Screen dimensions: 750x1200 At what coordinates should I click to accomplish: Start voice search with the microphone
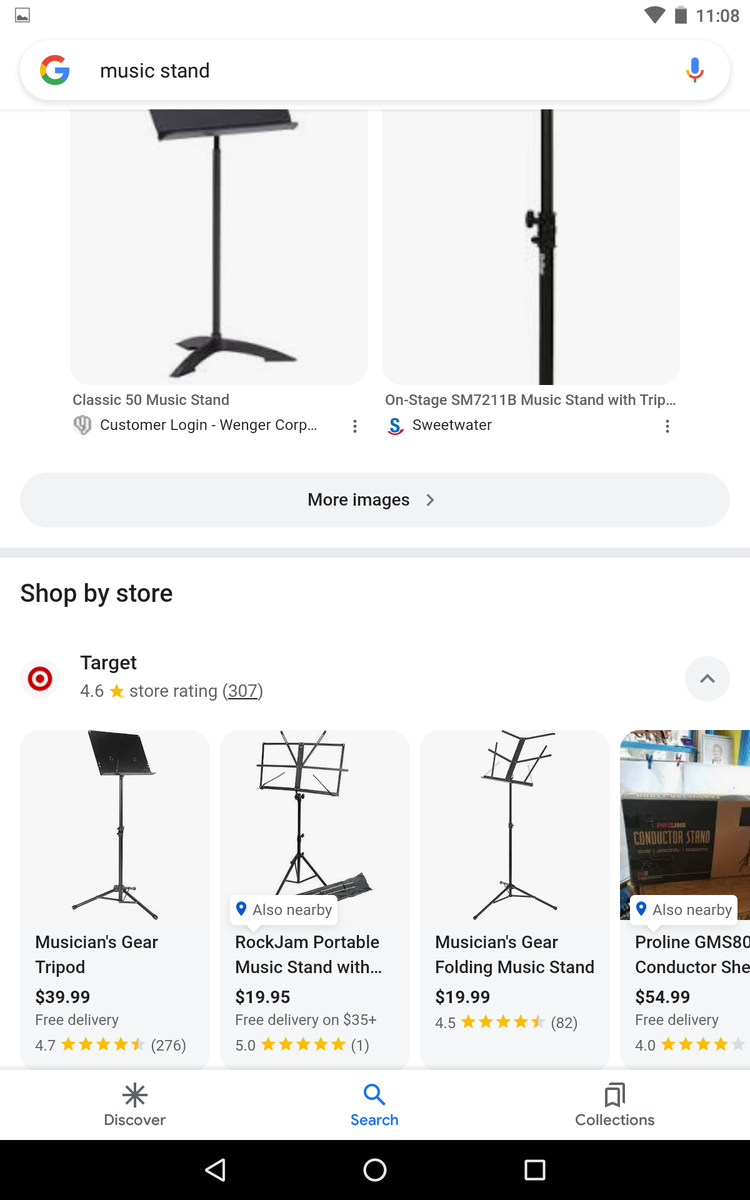point(695,71)
